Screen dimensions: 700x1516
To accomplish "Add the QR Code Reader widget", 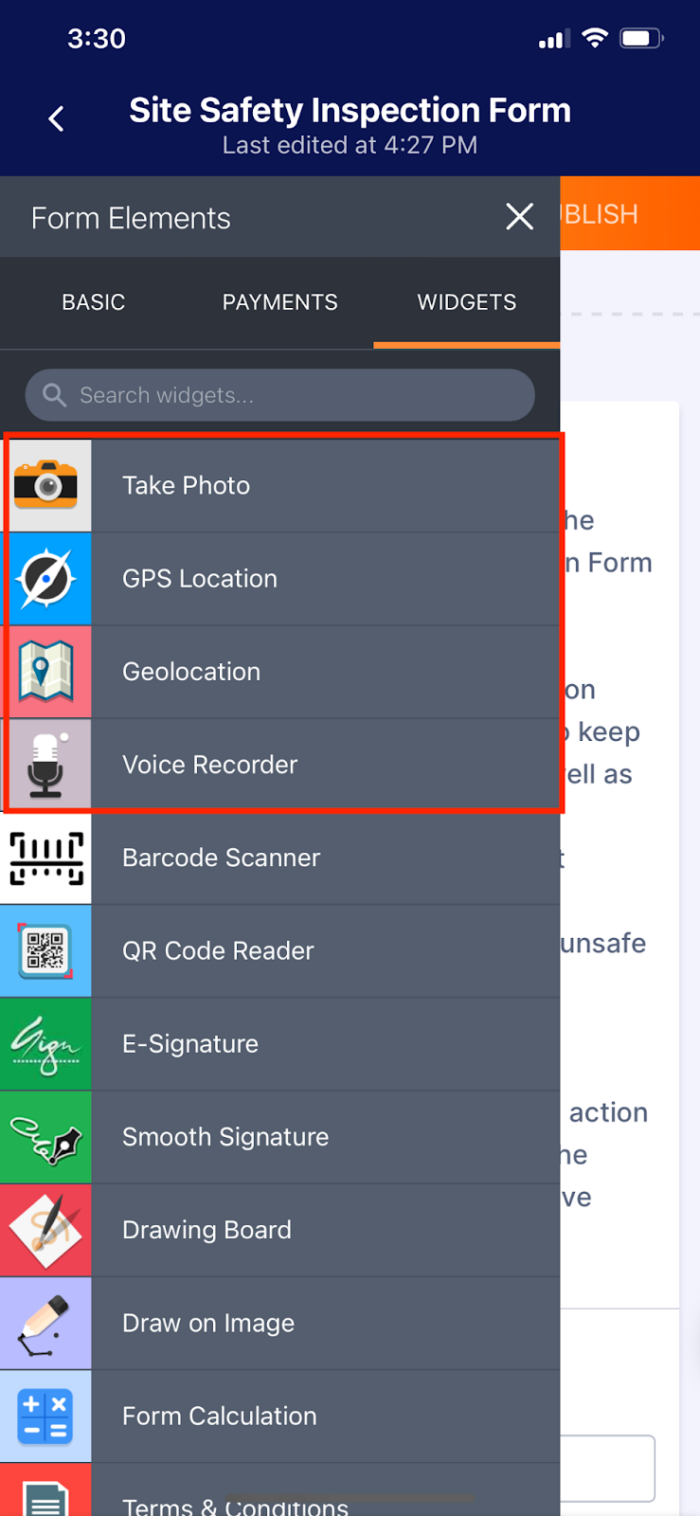I will coord(280,951).
